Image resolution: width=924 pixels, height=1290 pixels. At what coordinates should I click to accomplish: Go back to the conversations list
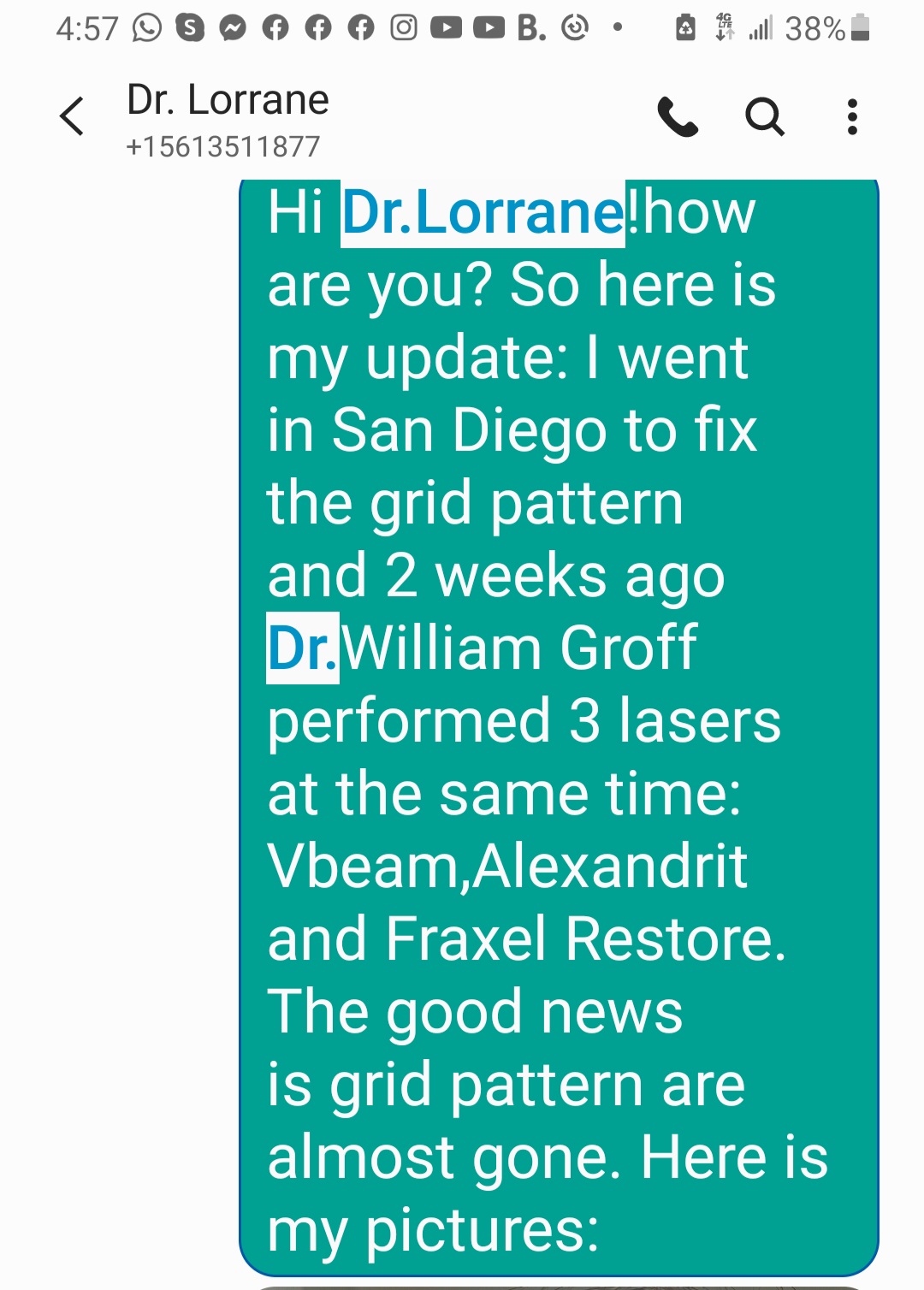tap(72, 116)
